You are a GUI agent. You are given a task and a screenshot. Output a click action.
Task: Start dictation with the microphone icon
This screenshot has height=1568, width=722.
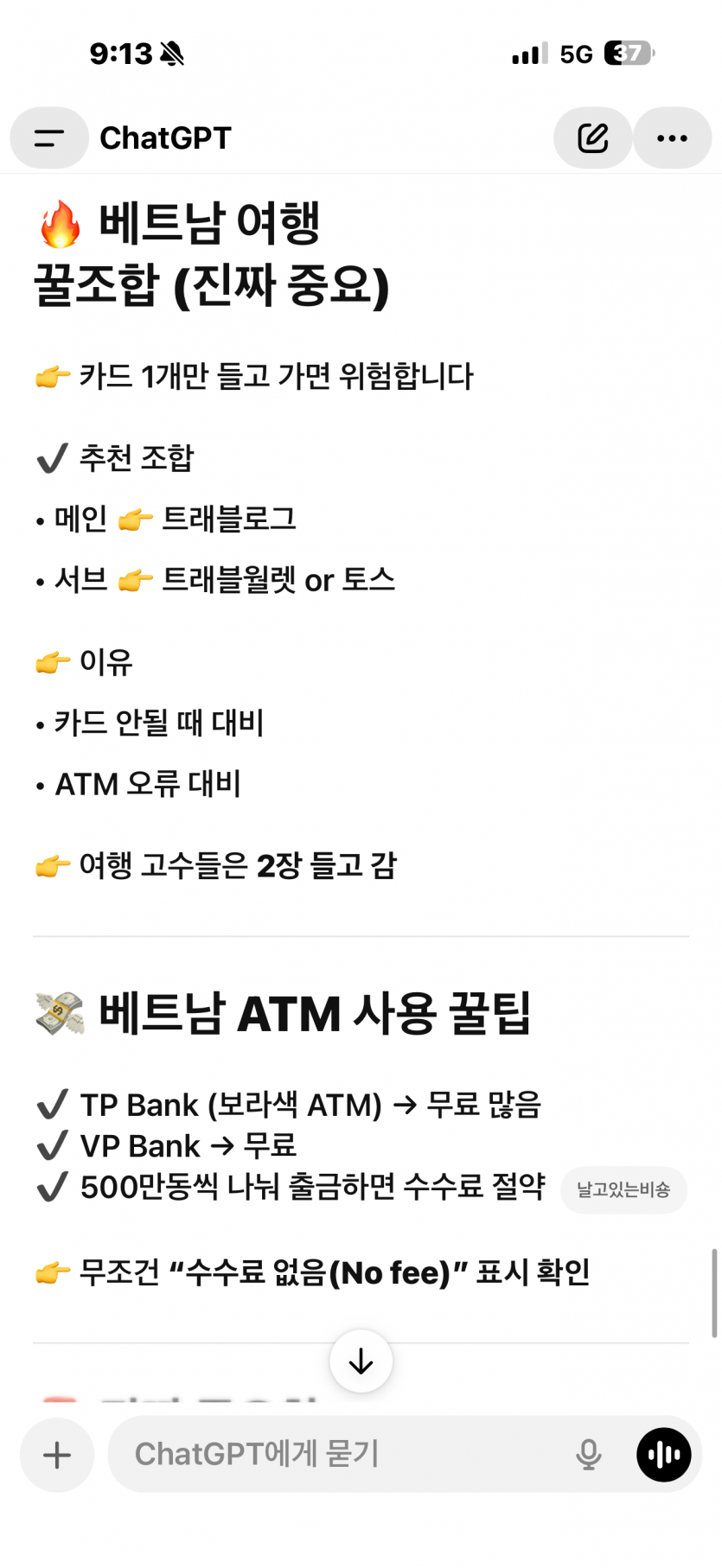click(x=589, y=1455)
